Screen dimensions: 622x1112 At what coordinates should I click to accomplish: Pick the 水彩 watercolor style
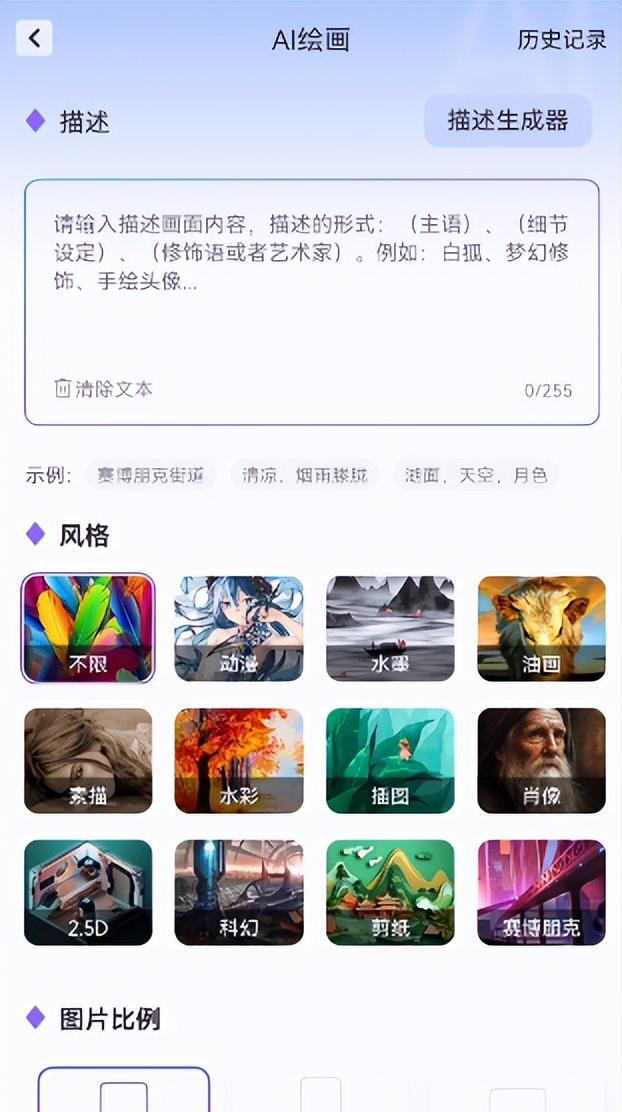(x=239, y=760)
